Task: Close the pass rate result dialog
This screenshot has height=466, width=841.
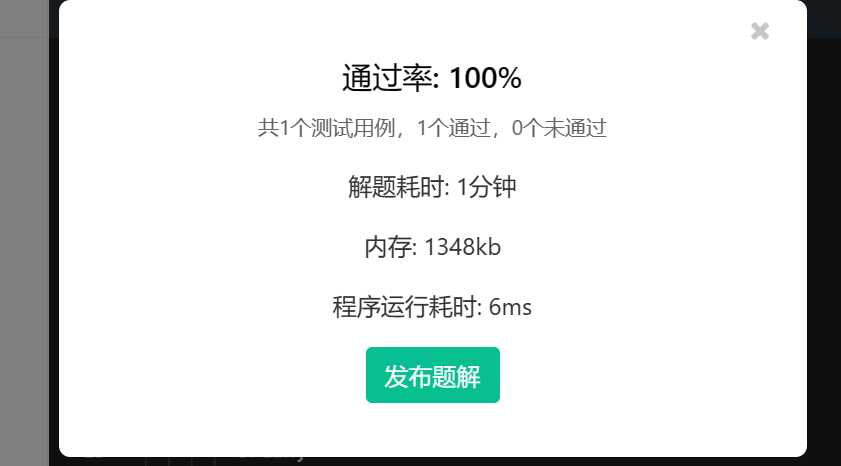Action: pyautogui.click(x=760, y=31)
